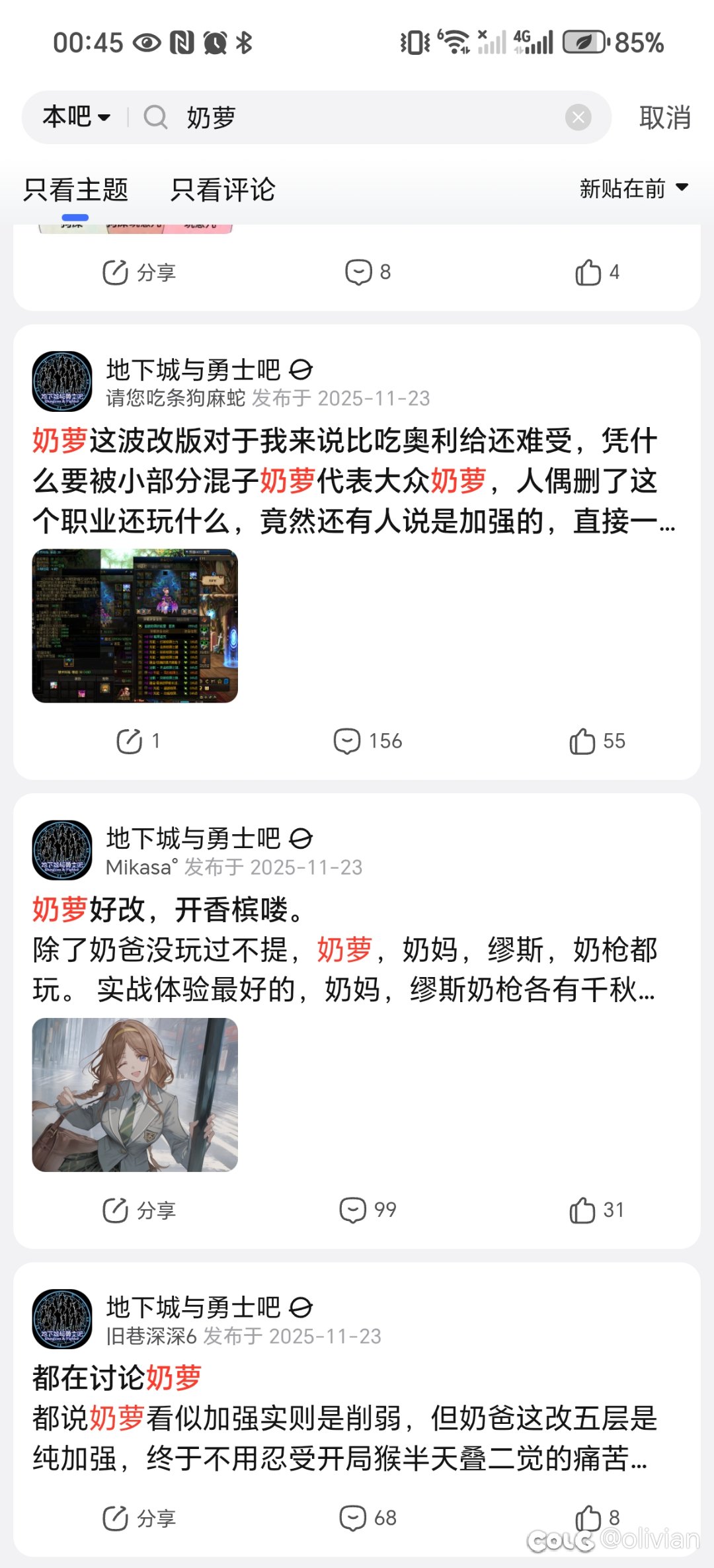The height and width of the screenshot is (1568, 714).
Task: View the anime girl image in Mikasa°'s post
Action: 135,1095
